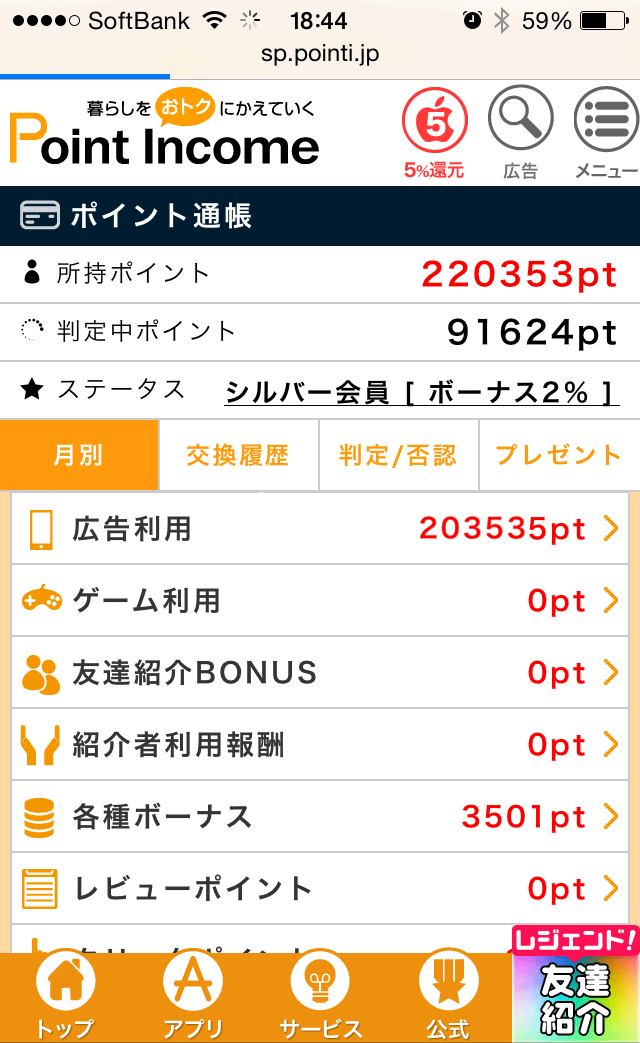
Task: Switch to the アプリ tab
Action: tap(192, 997)
